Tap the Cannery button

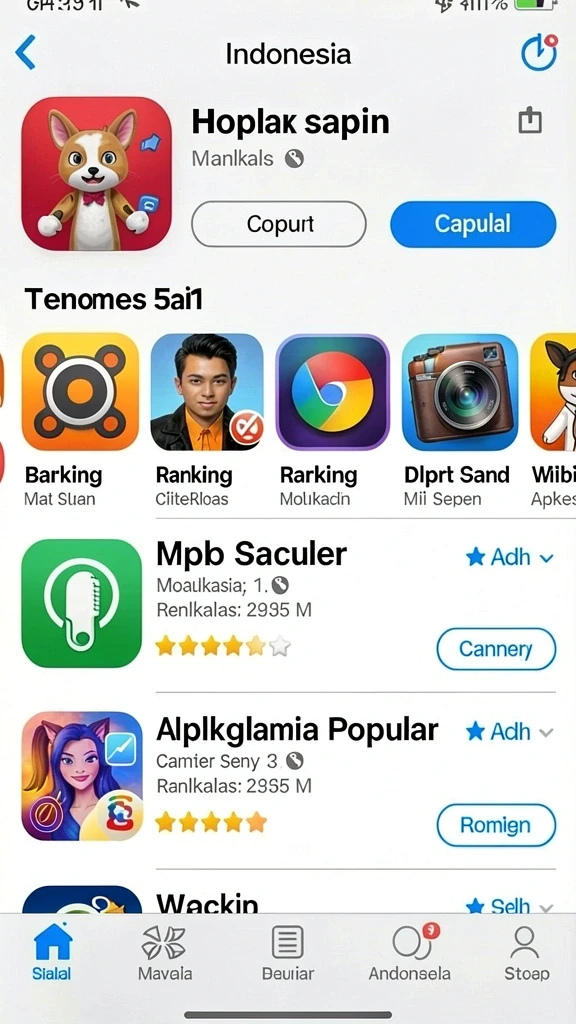(496, 649)
